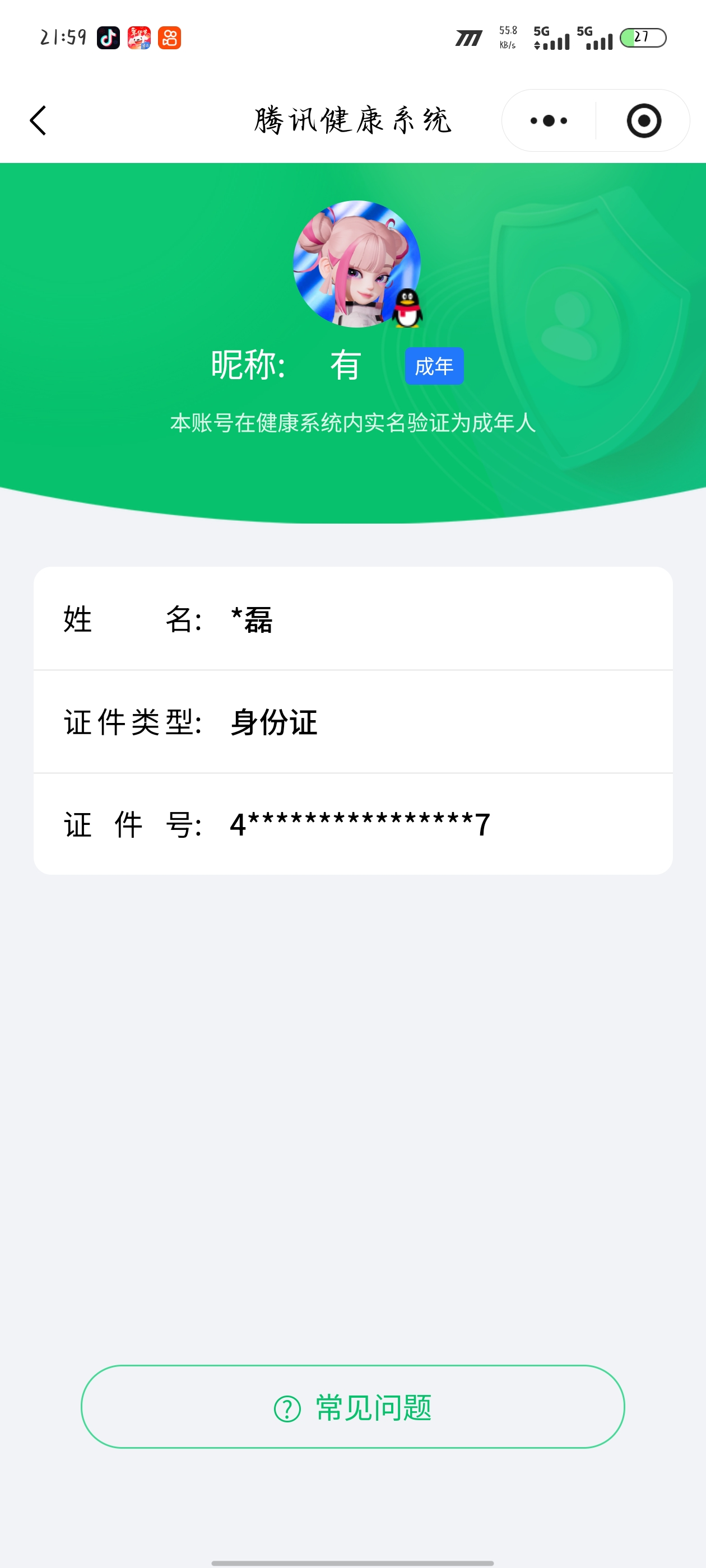Open the mini-program more options menu
Image resolution: width=706 pixels, height=1568 pixels.
[x=546, y=120]
